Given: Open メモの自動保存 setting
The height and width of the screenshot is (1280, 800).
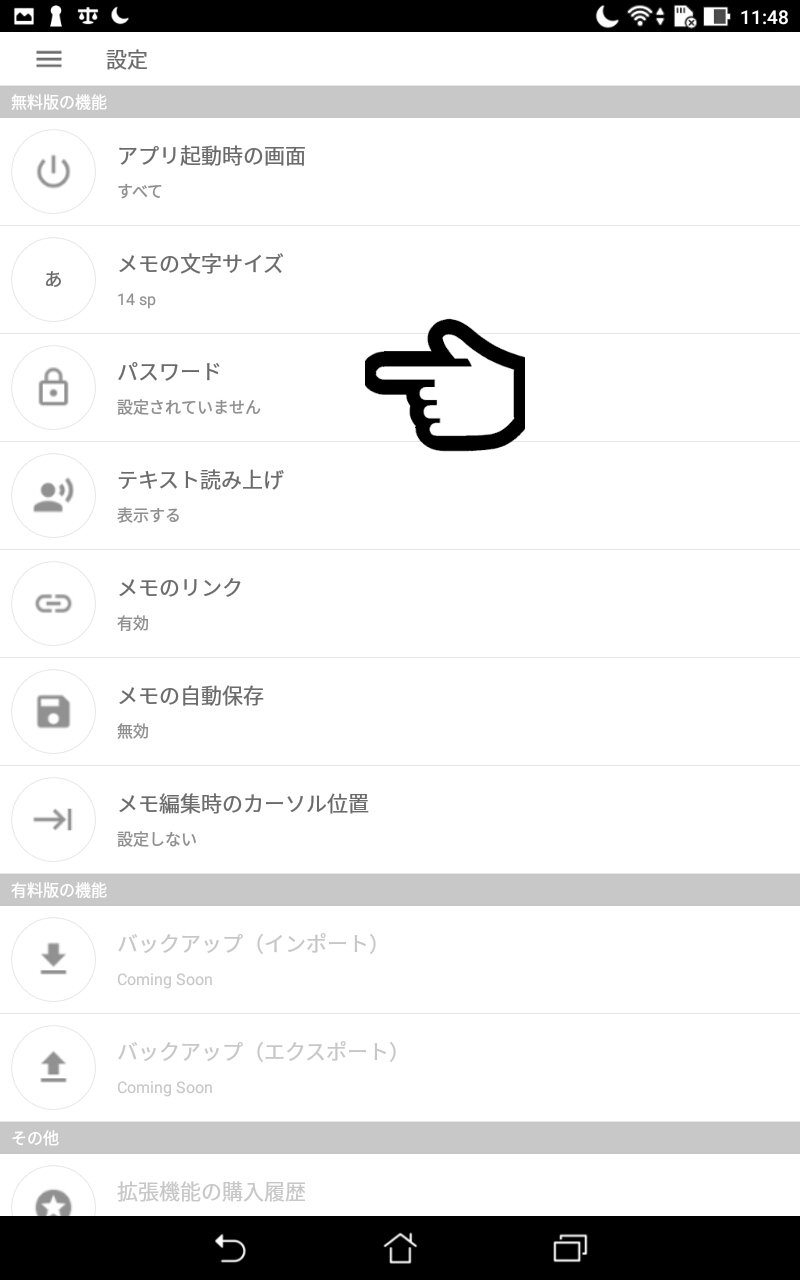Looking at the screenshot, I should [x=400, y=712].
